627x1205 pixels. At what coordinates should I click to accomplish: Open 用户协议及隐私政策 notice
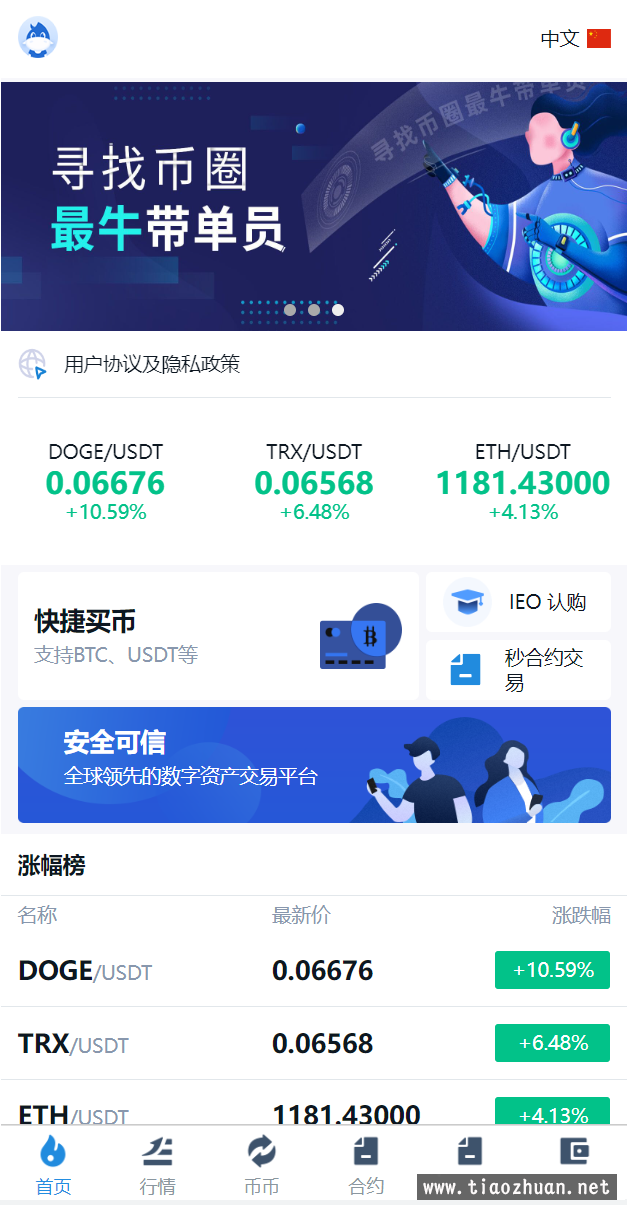[152, 364]
